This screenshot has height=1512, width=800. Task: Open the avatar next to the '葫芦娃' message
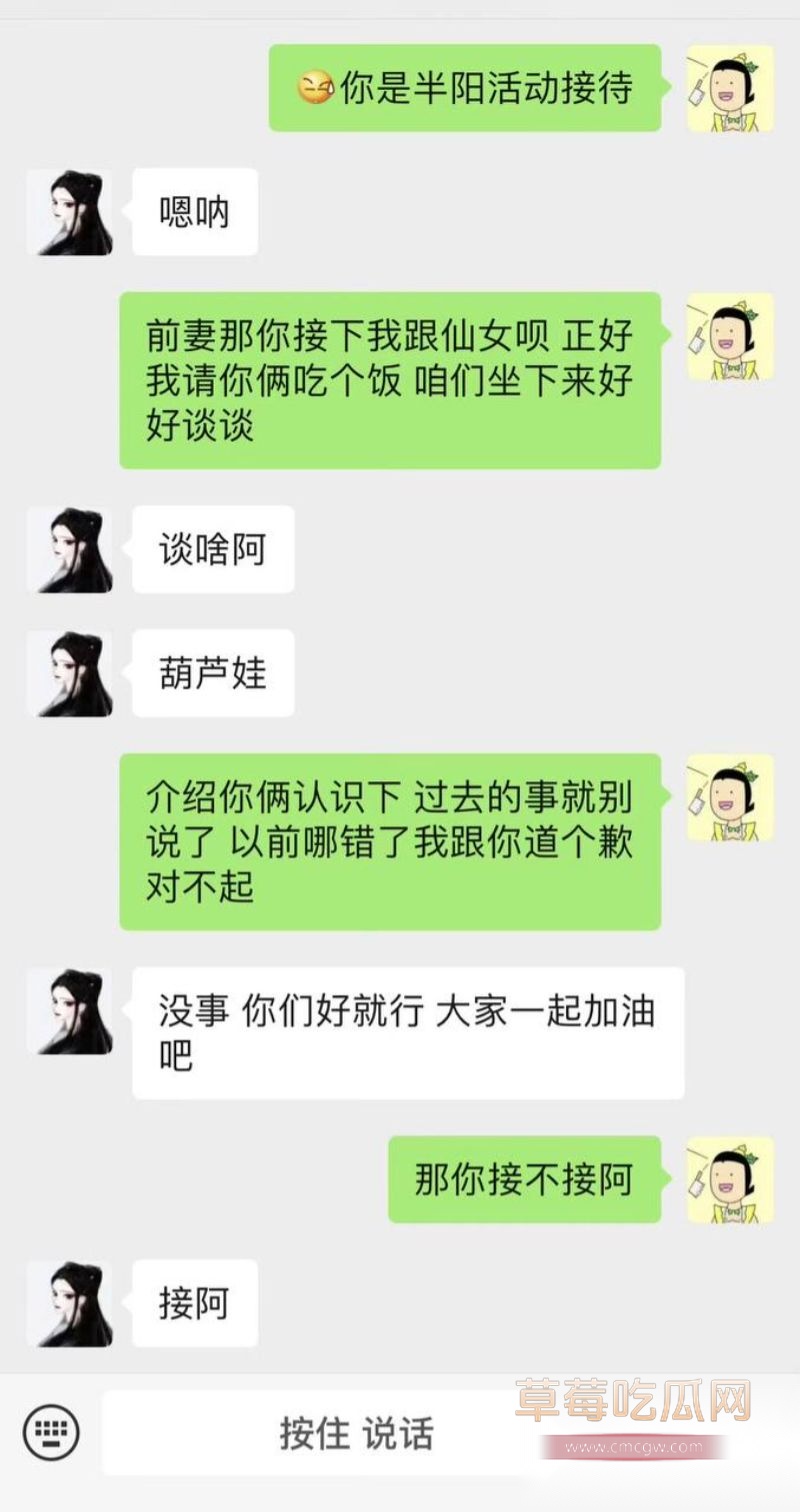coord(70,673)
